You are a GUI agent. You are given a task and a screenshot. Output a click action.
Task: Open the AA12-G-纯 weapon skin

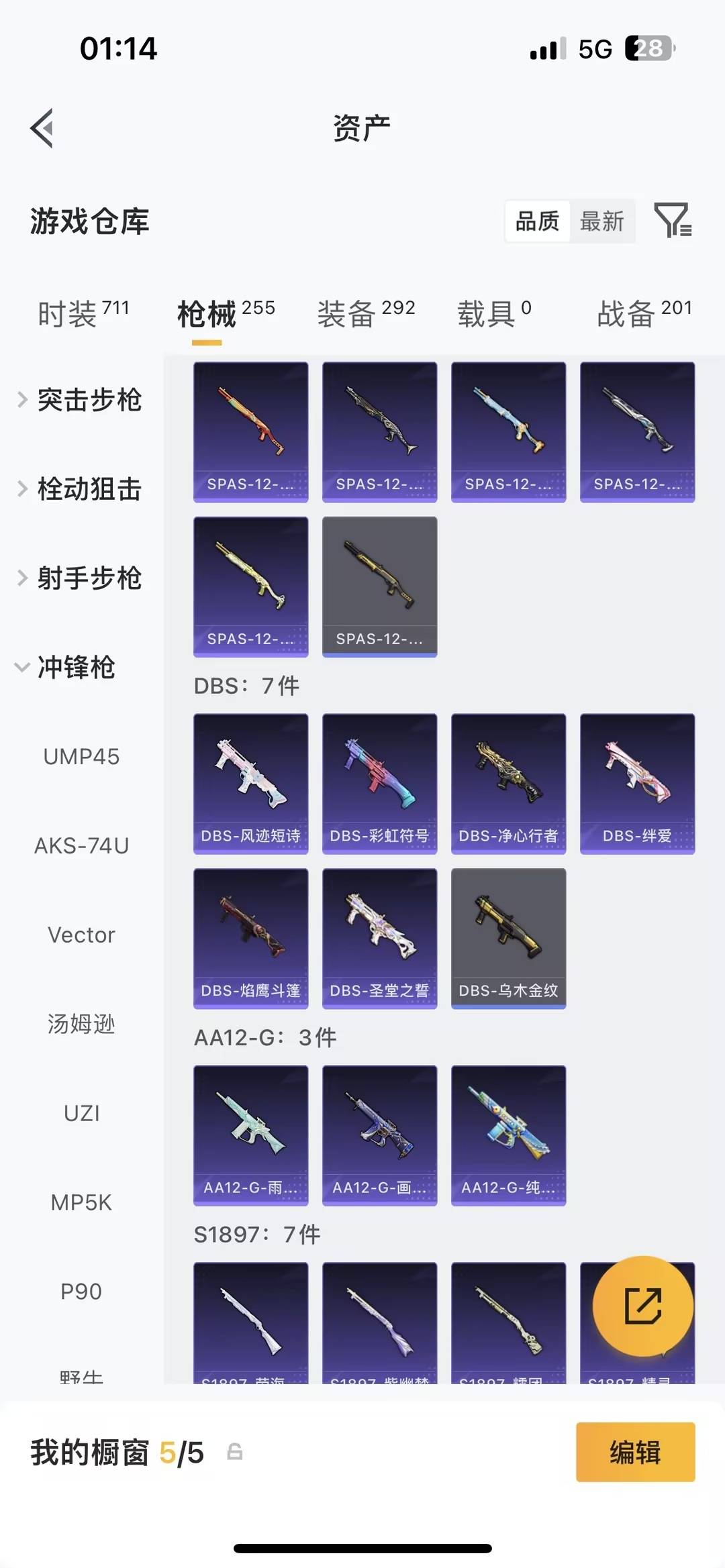tap(508, 1135)
